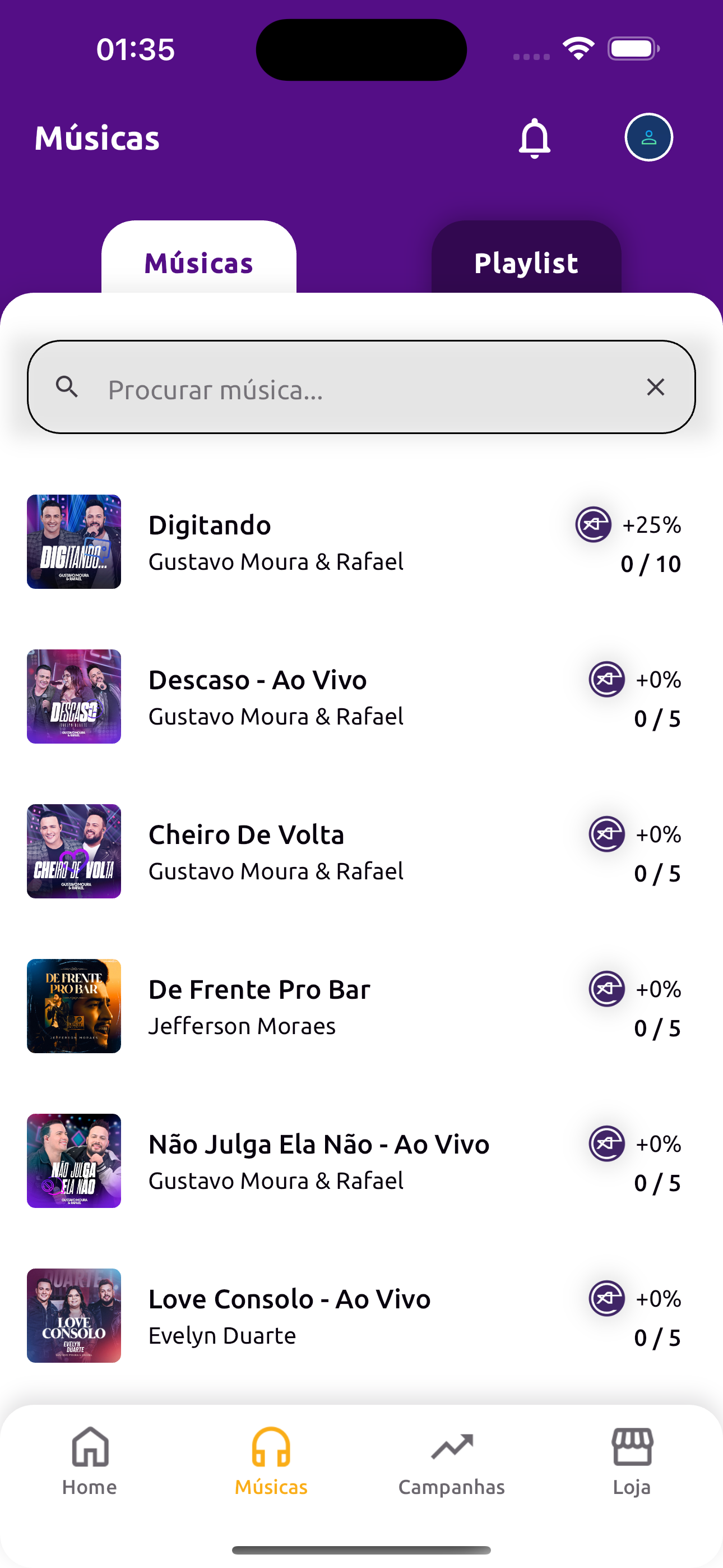Open the notifications bell
723x1568 pixels.
pos(534,138)
